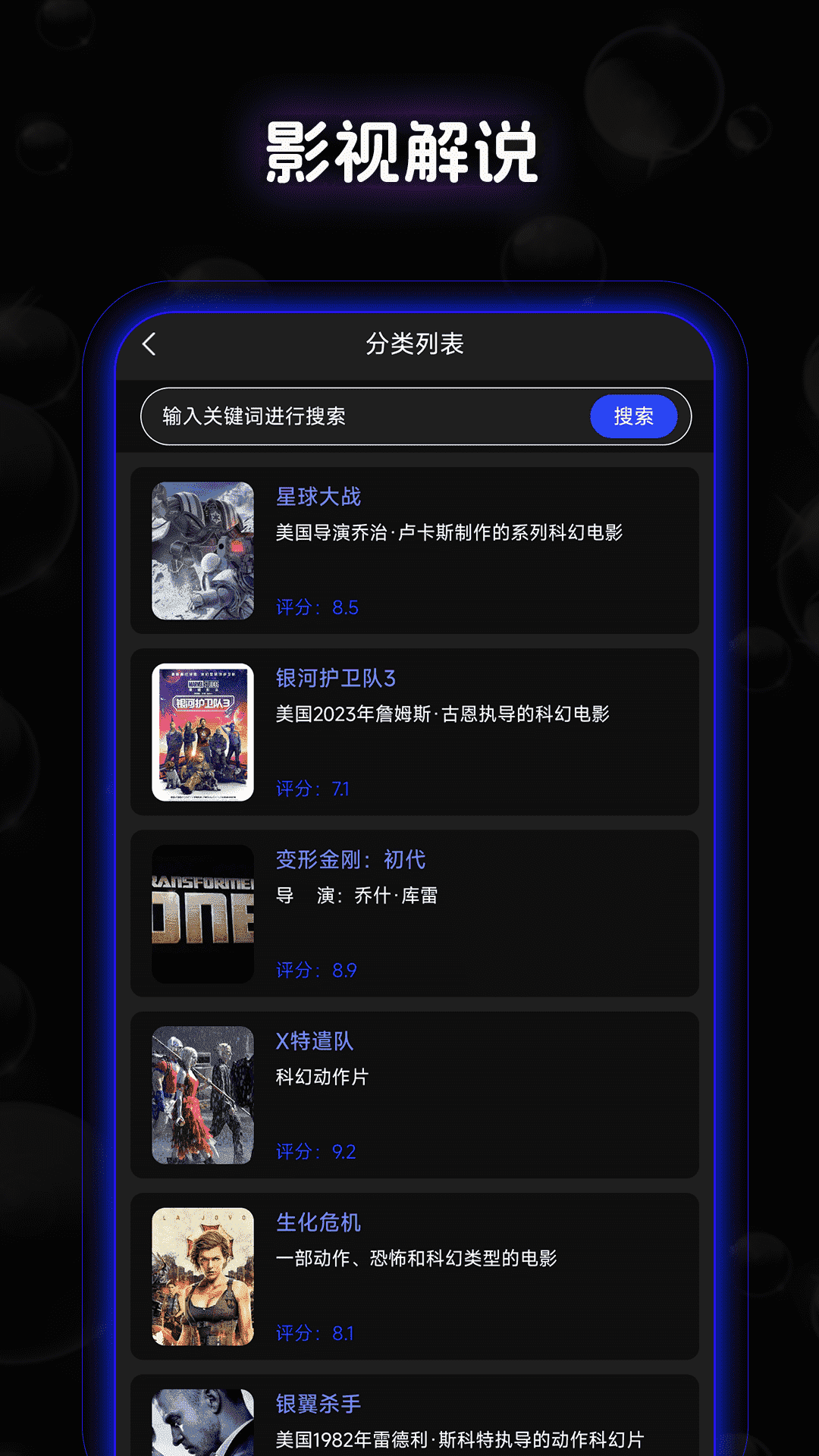Open the 生化危机 poster image
This screenshot has width=819, height=1456.
click(x=202, y=1275)
